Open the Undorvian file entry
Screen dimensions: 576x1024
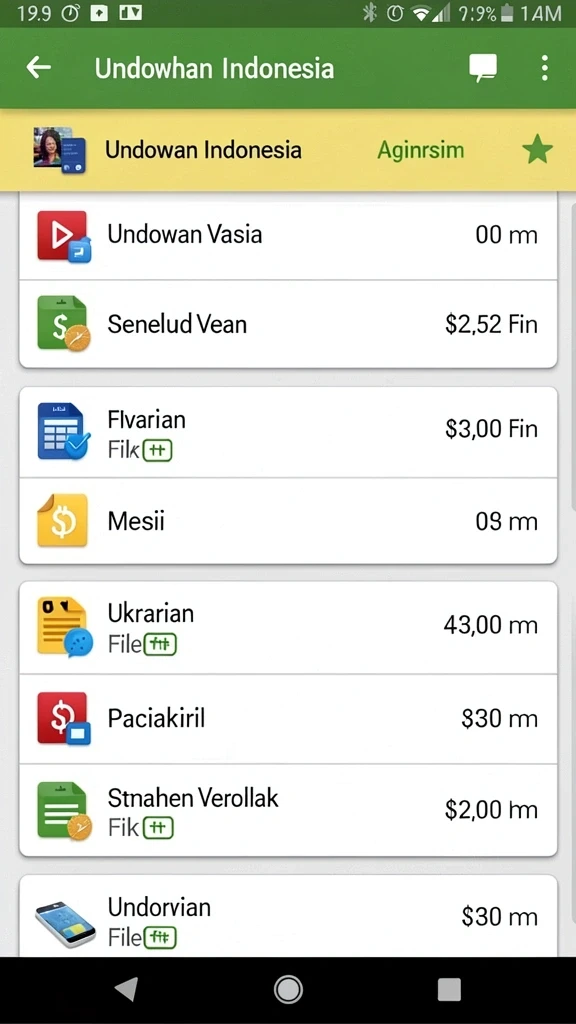288,917
